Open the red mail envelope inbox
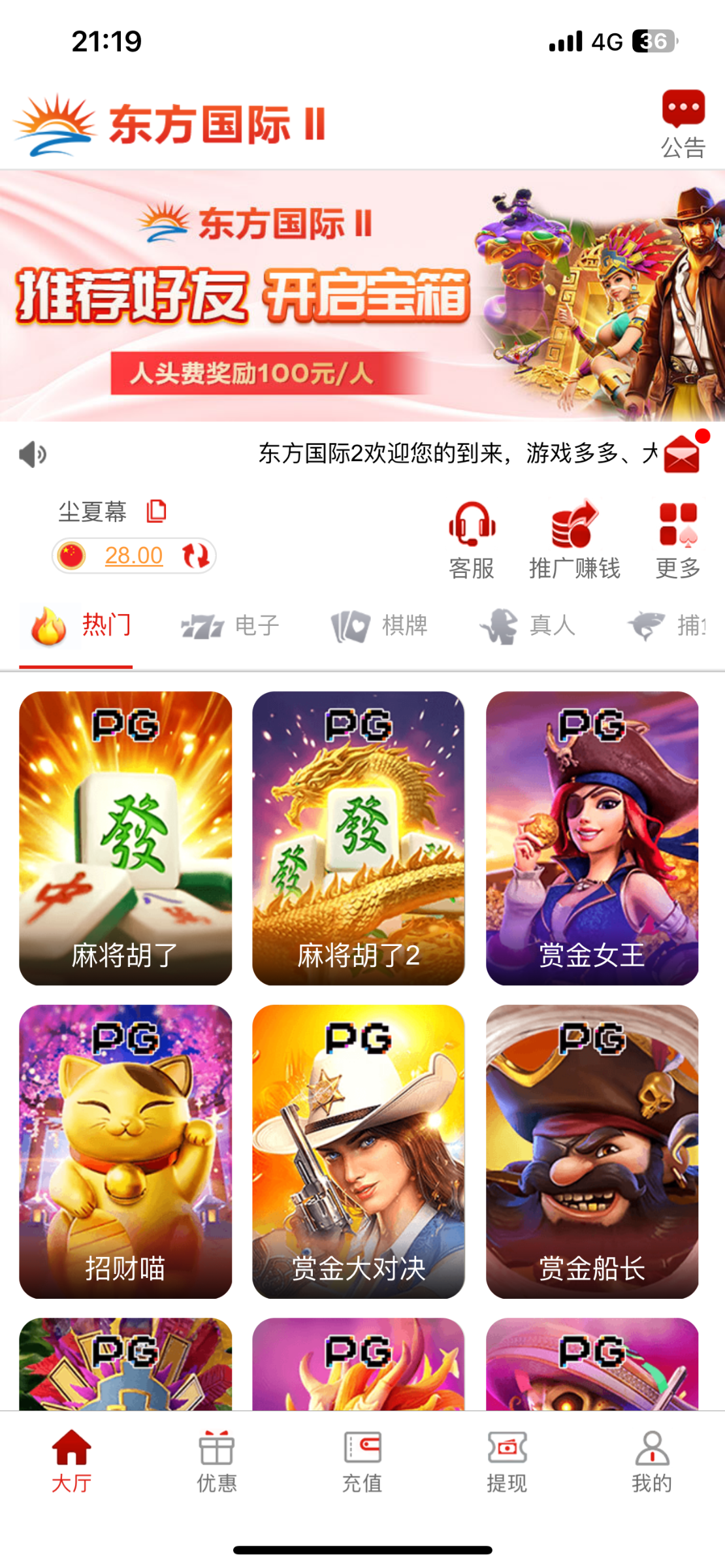 pos(683,454)
